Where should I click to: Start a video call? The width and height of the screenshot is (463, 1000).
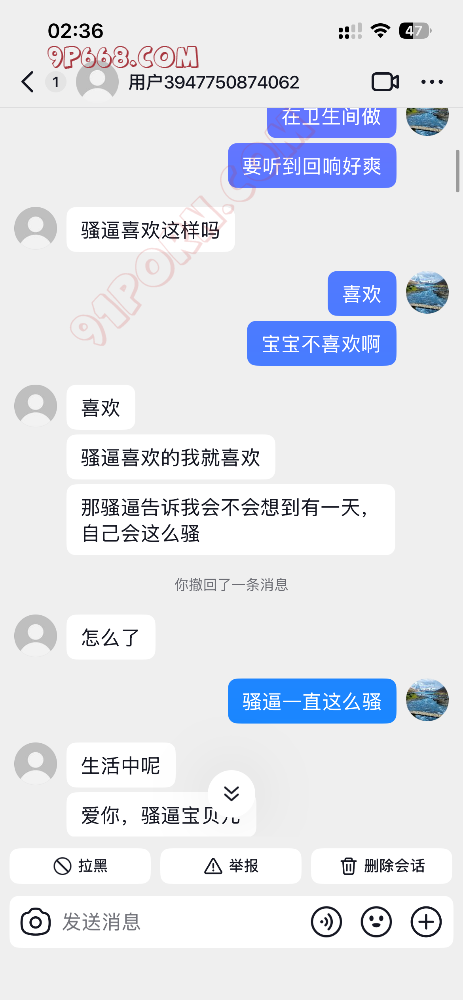pos(385,82)
